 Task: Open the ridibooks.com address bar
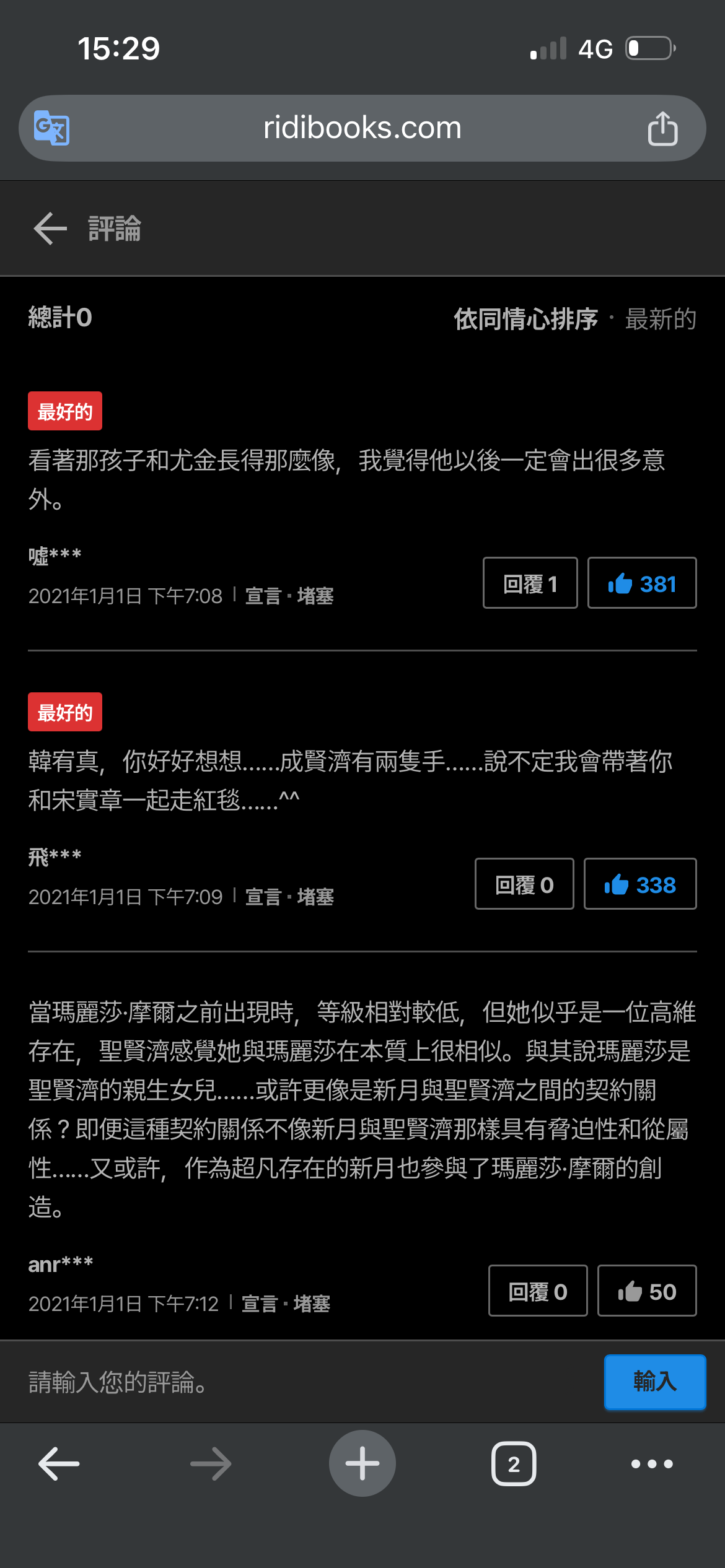362,128
